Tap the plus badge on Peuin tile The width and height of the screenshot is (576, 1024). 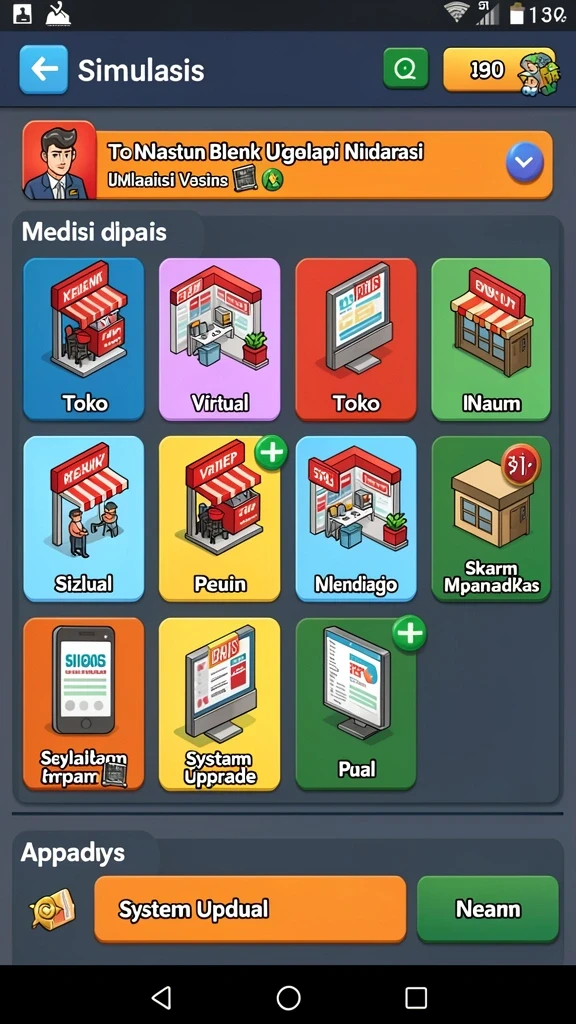[x=271, y=453]
